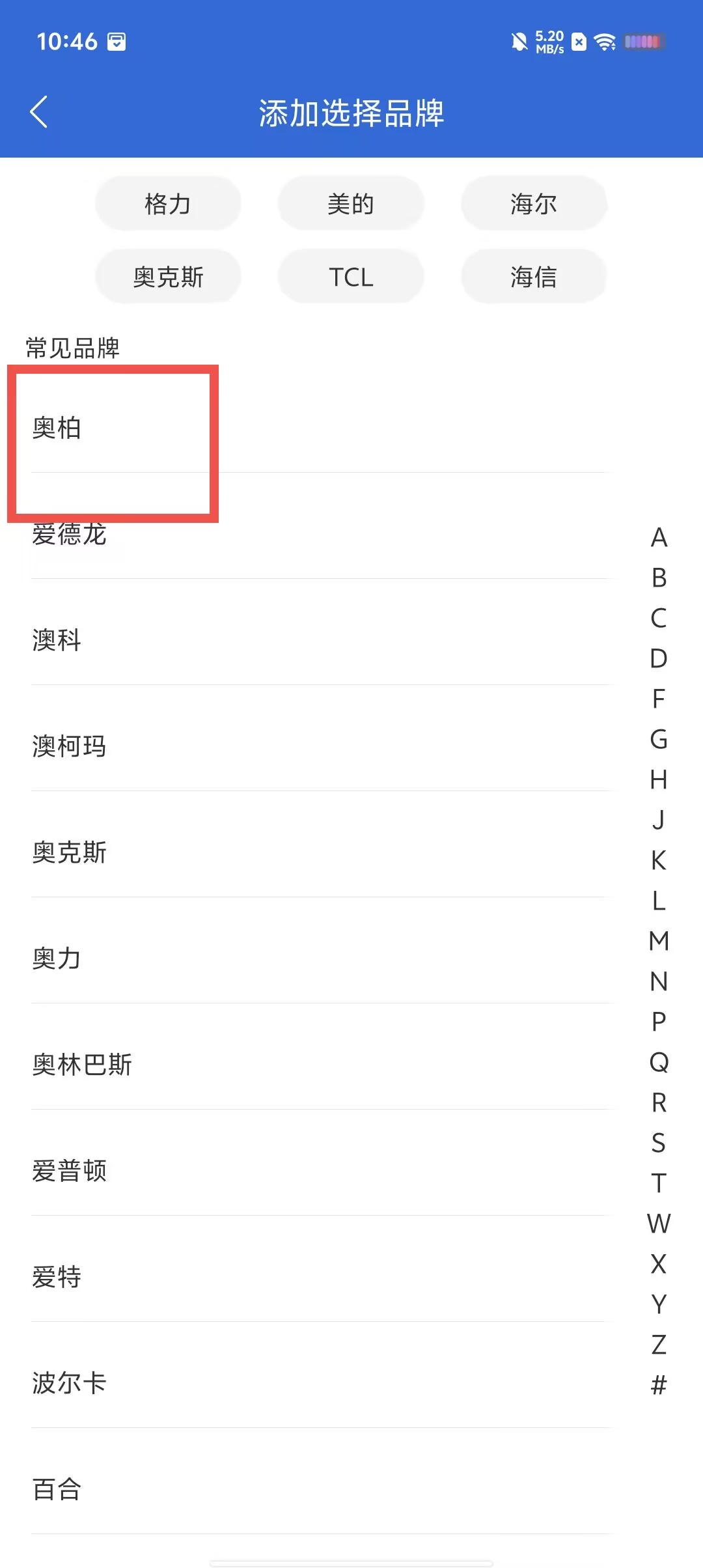
Task: Select 奥力 from the list
Action: coord(321,959)
